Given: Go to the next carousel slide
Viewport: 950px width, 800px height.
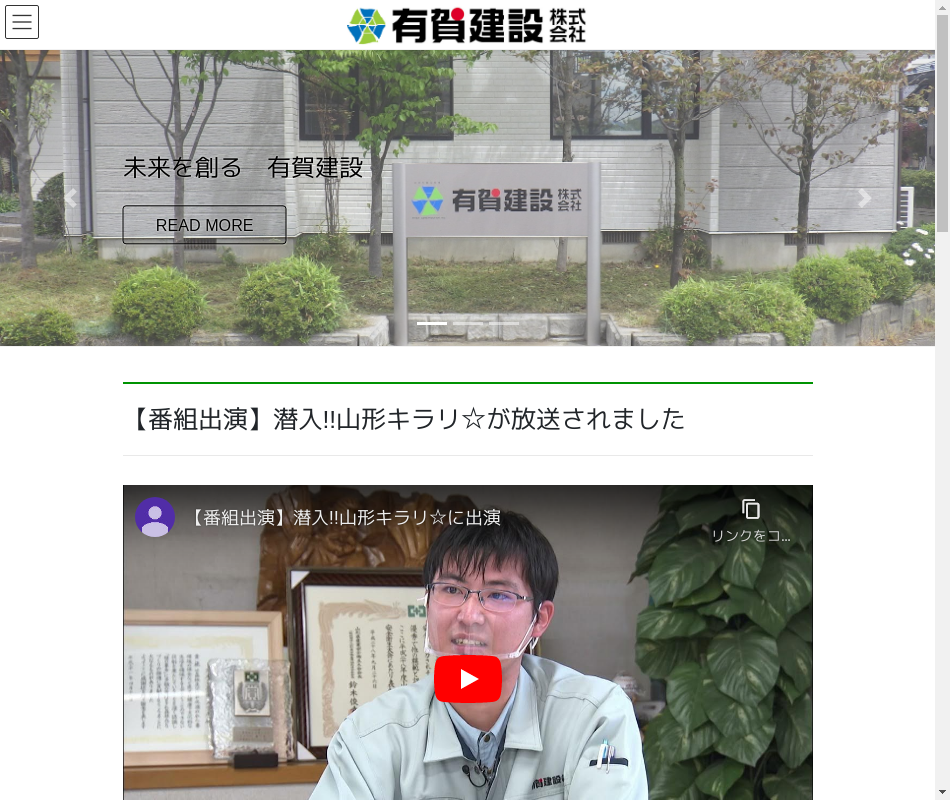Looking at the screenshot, I should pos(865,198).
